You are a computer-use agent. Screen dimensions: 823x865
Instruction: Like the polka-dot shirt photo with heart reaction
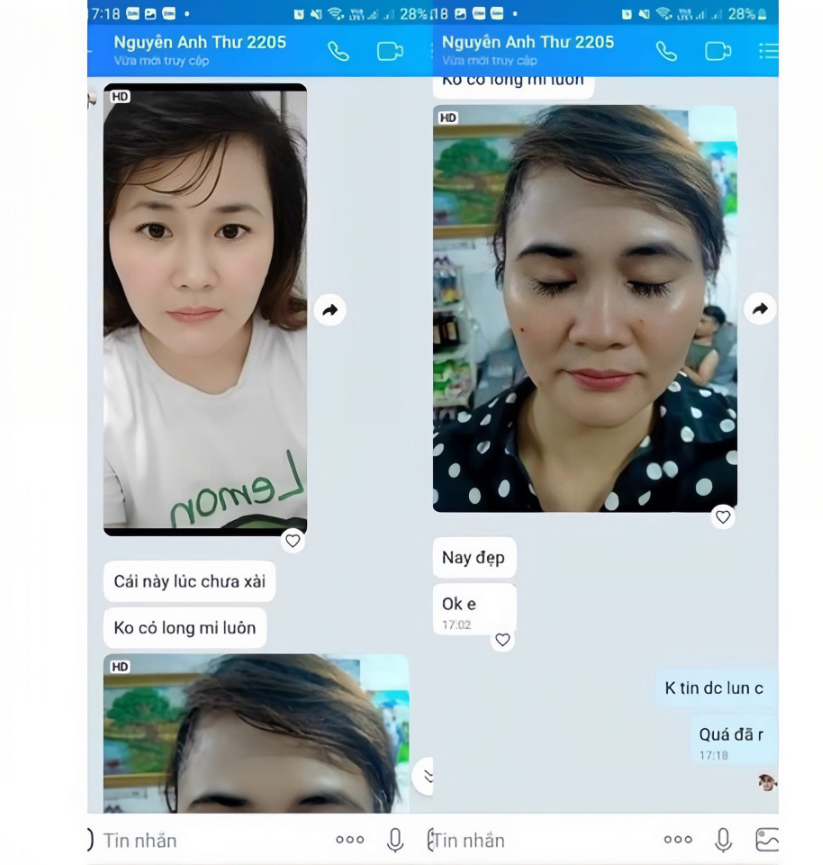723,517
